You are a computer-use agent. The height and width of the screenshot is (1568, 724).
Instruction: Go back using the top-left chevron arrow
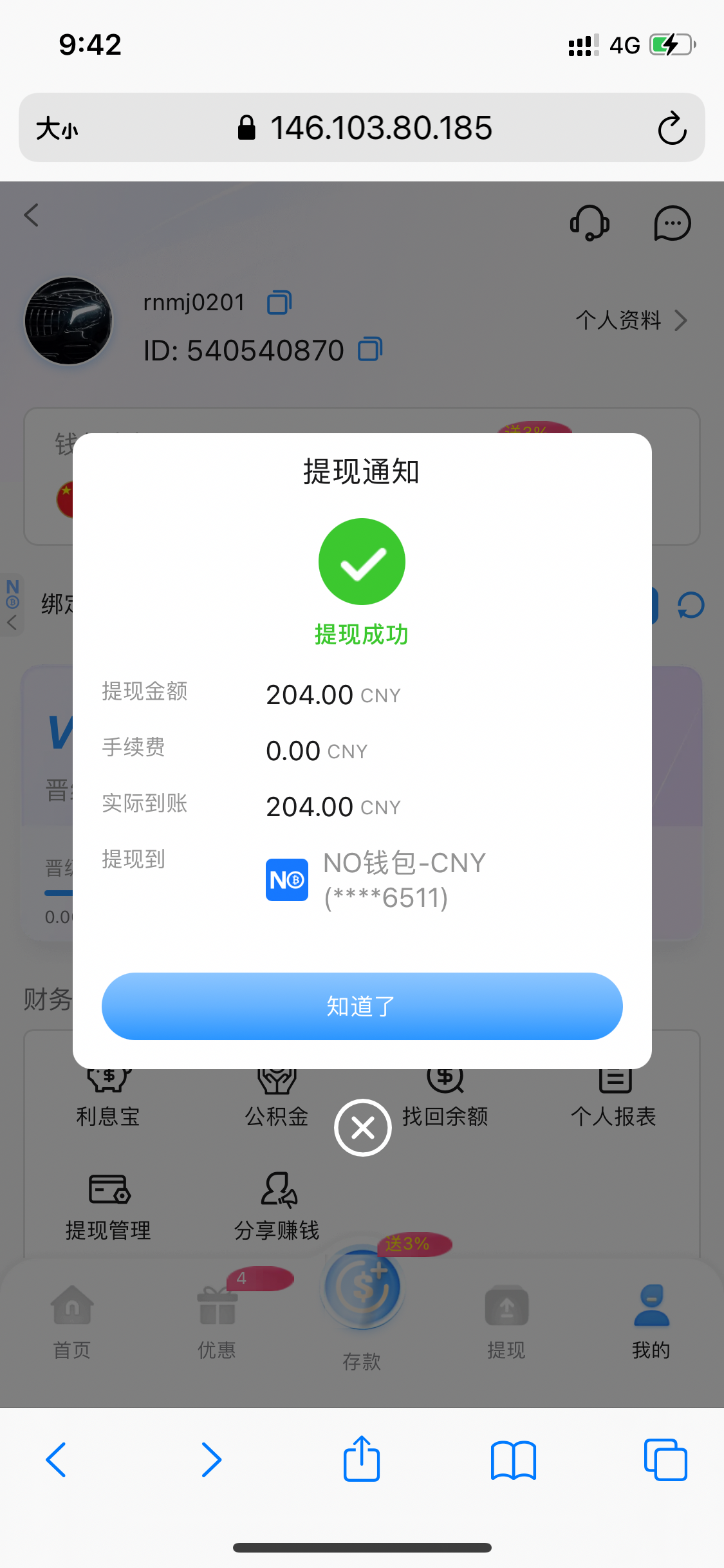[x=30, y=216]
